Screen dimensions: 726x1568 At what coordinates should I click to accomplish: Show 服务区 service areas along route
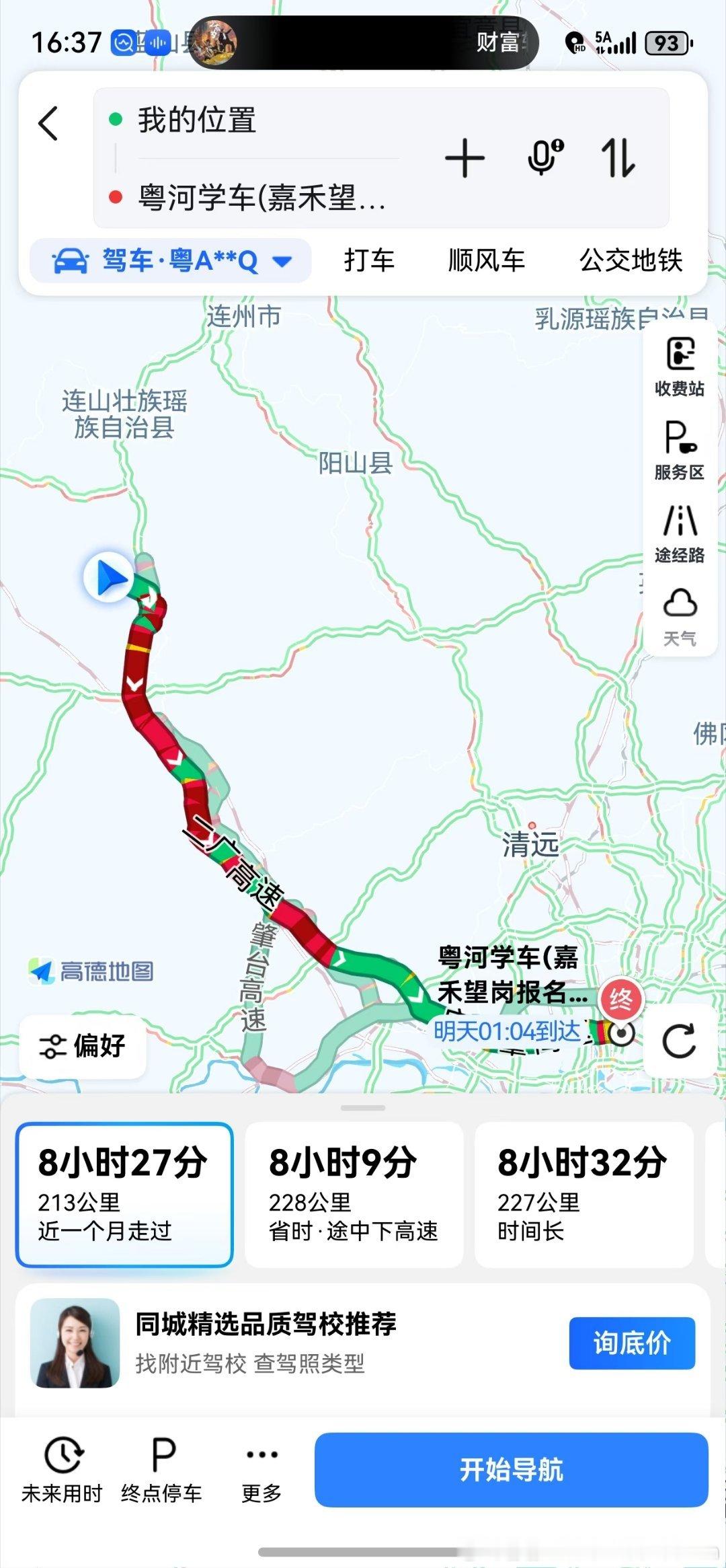click(x=680, y=452)
